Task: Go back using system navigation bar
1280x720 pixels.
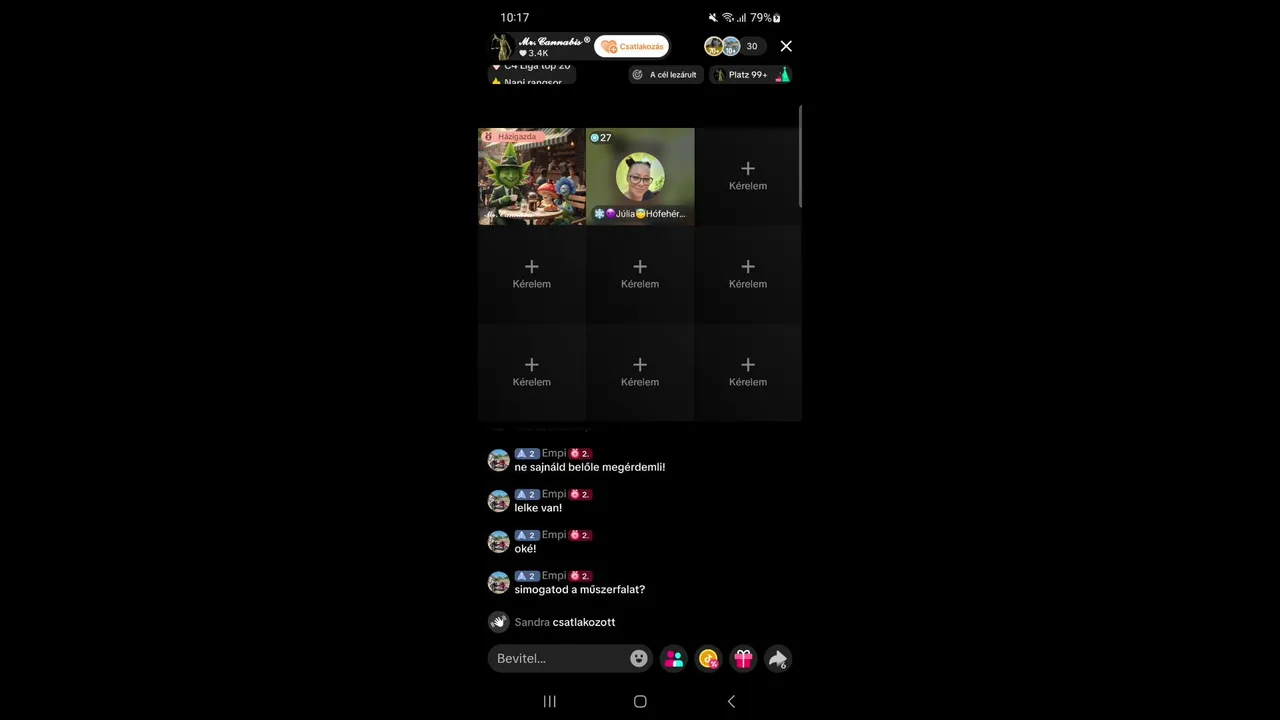Action: click(731, 701)
